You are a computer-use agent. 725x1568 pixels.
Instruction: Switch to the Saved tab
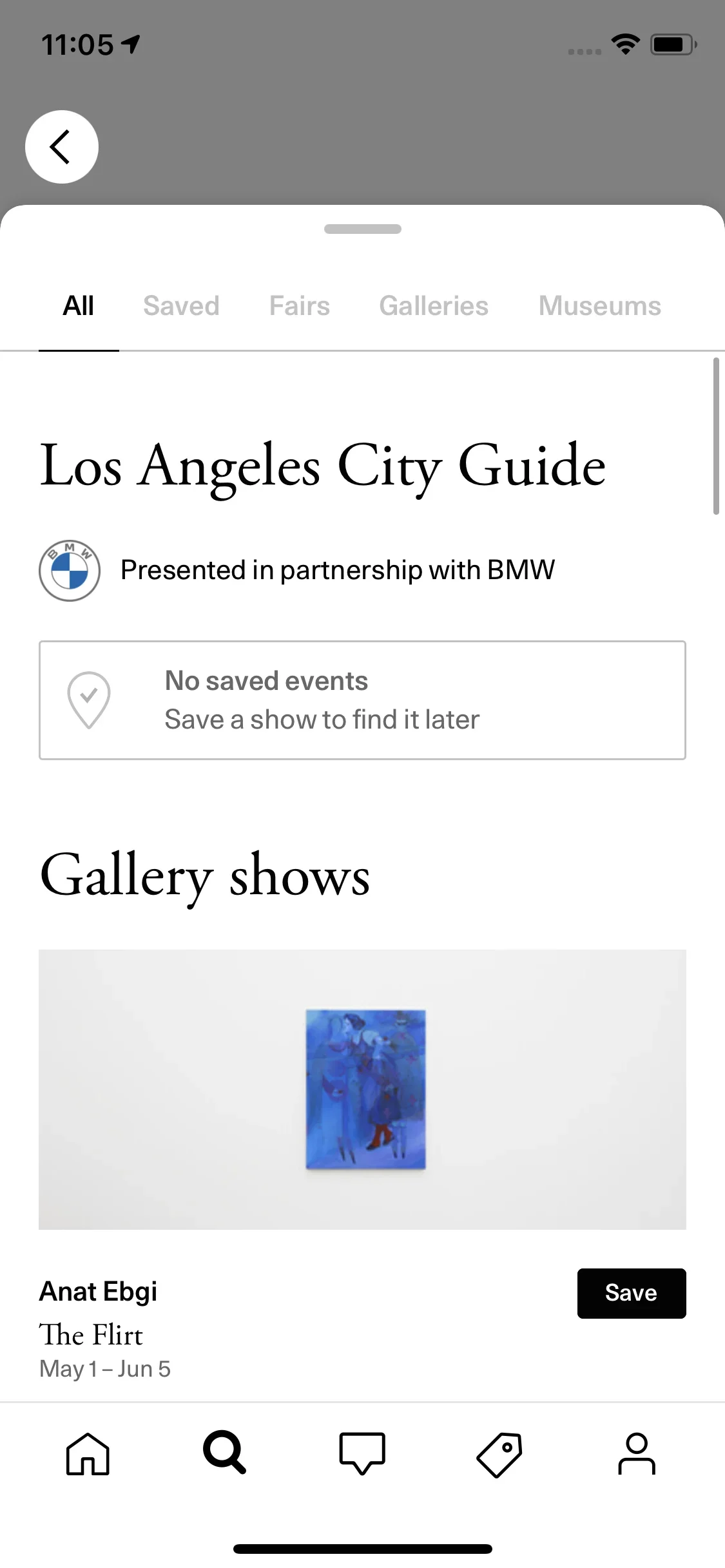point(181,306)
